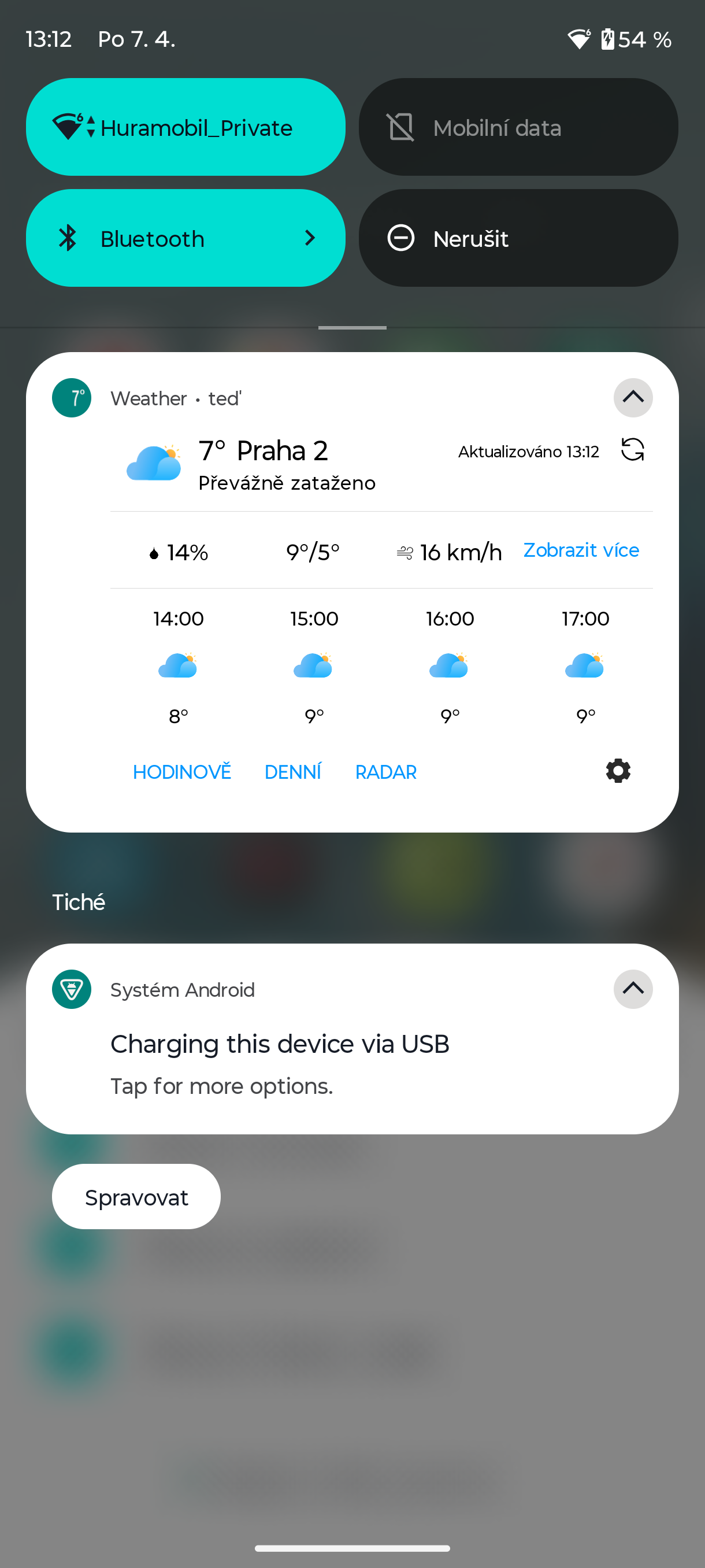Tap the Spravovat button
This screenshot has height=1568, width=705.
[x=136, y=1197]
